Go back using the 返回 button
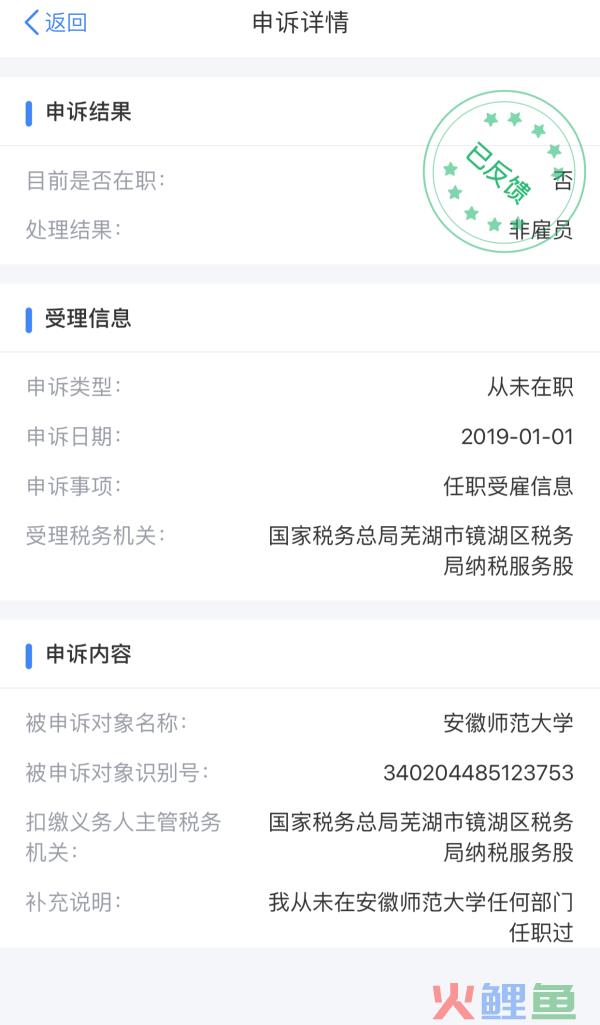 pyautogui.click(x=56, y=23)
